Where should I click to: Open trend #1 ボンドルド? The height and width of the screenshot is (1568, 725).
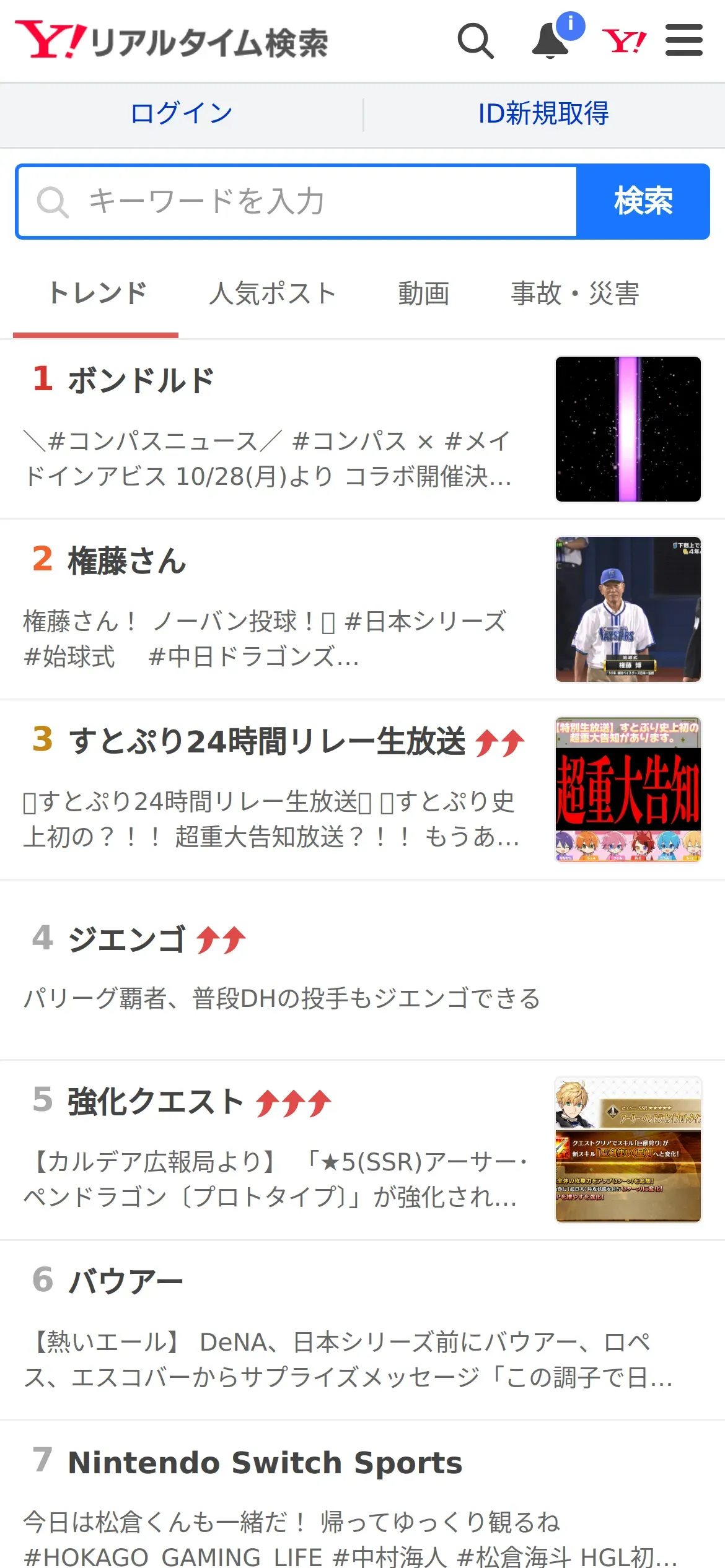(x=362, y=429)
